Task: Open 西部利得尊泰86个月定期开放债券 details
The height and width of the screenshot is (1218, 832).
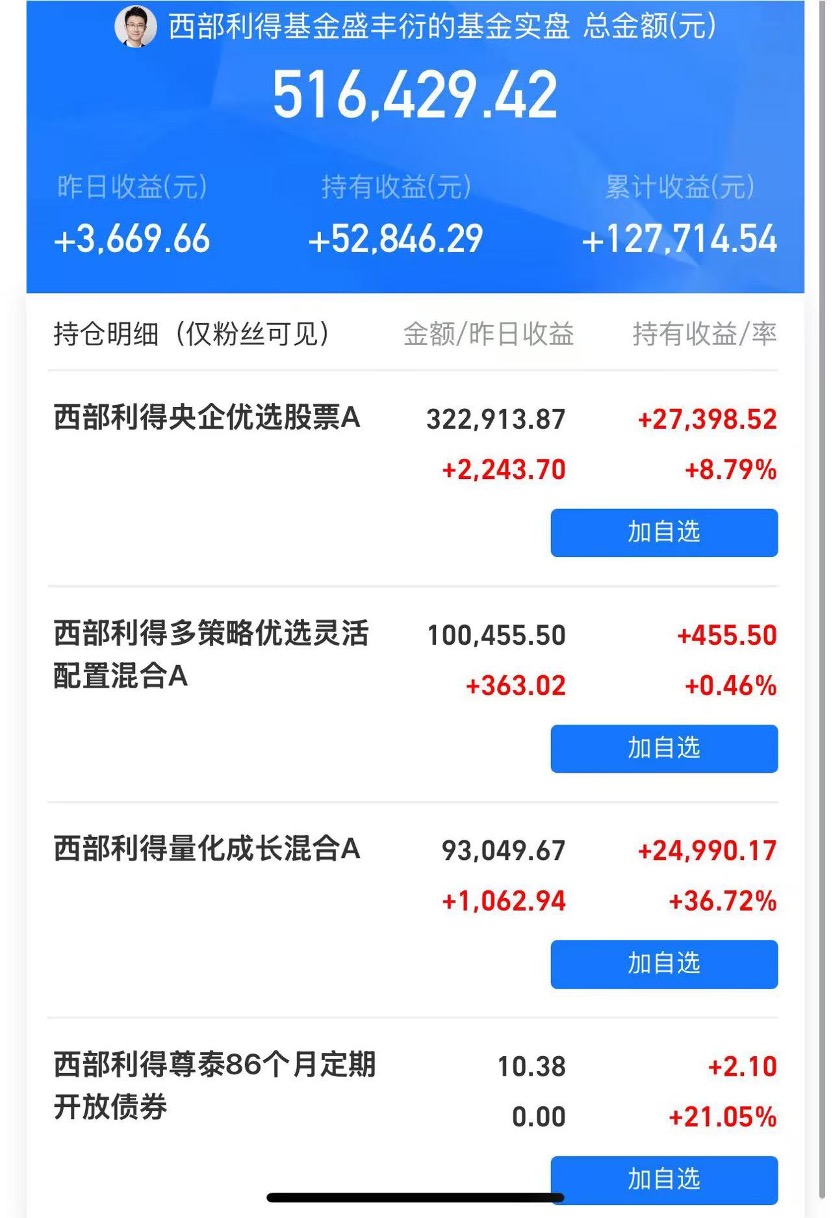Action: tap(214, 1085)
